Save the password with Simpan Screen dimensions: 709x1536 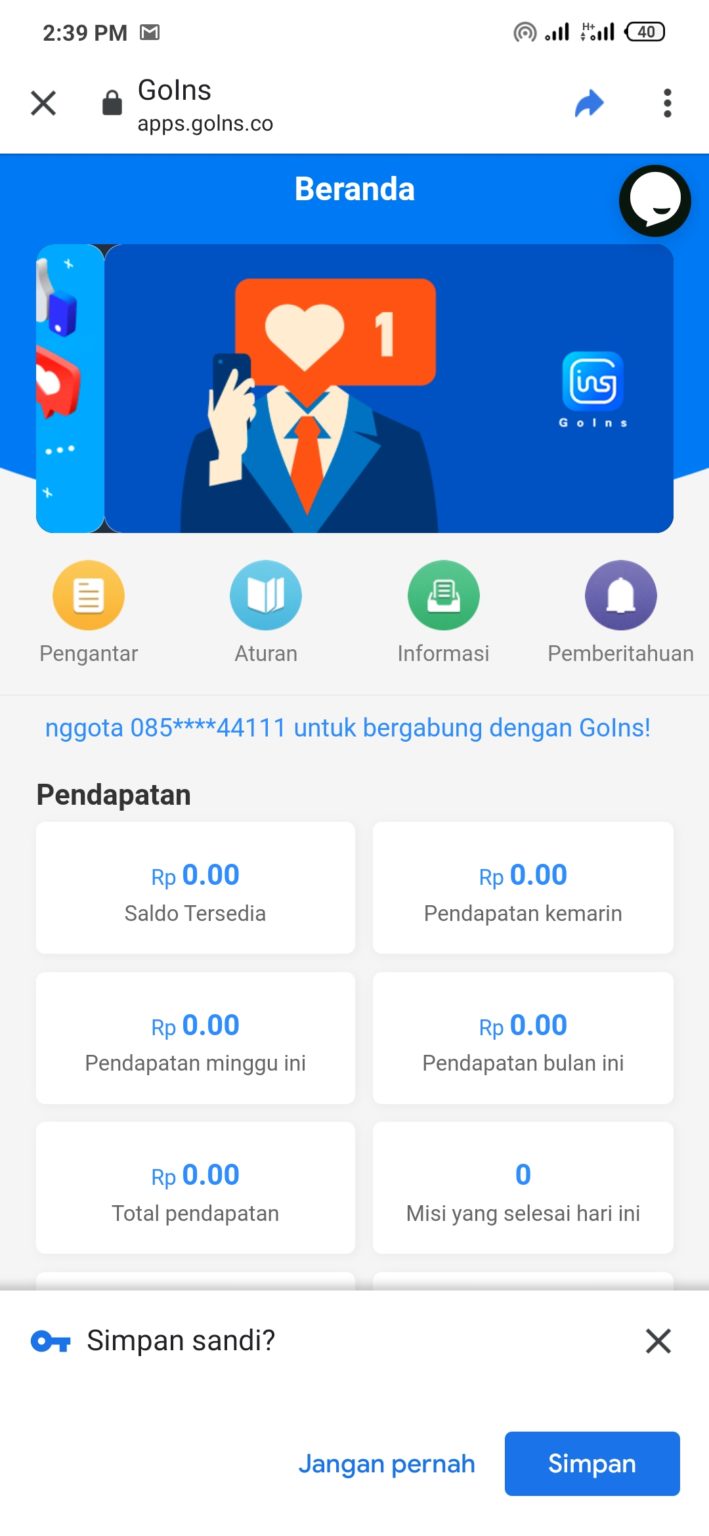[592, 1464]
